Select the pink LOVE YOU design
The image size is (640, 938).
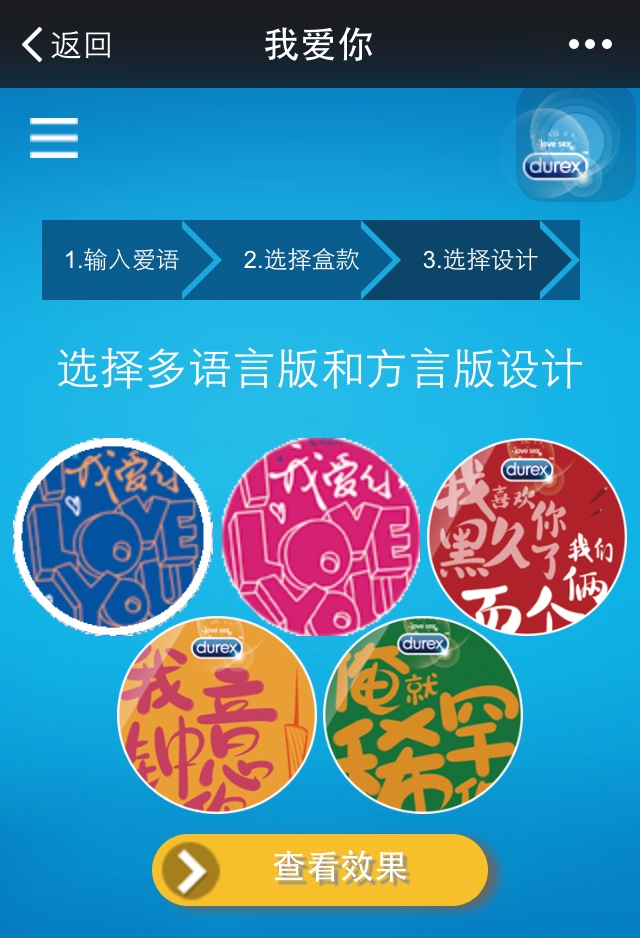(x=321, y=537)
